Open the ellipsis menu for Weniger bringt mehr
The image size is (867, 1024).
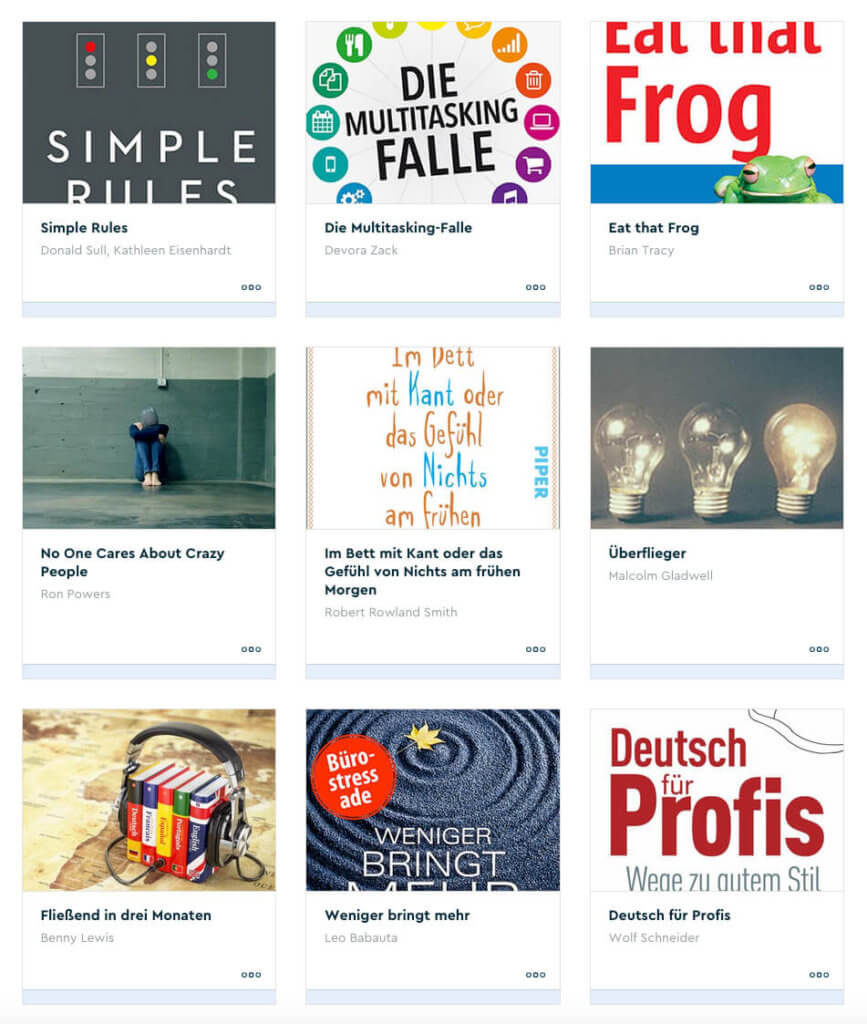pyautogui.click(x=535, y=973)
